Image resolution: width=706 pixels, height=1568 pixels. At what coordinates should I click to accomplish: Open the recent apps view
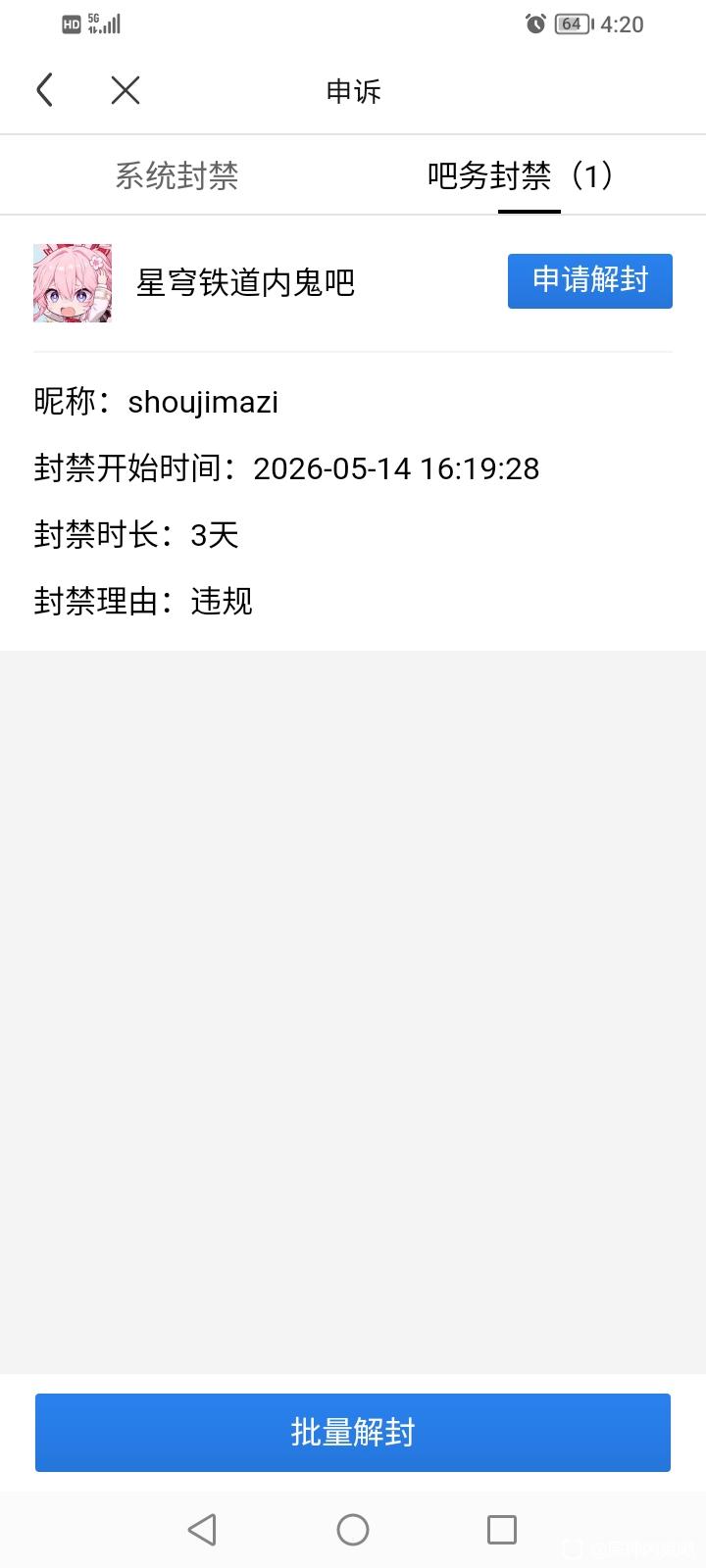pos(502,1530)
